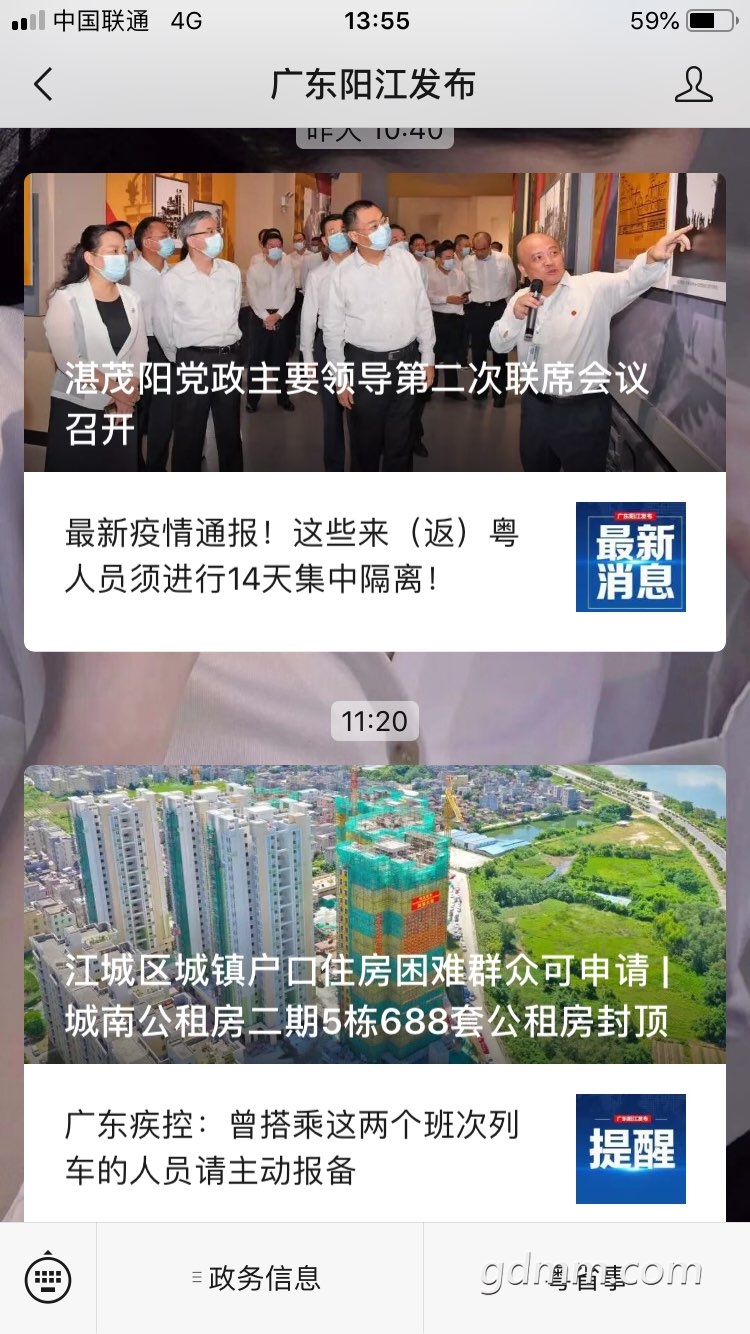Open article about 湛茂阳党政主要领导联席会议
This screenshot has width=750, height=1334.
click(x=375, y=322)
